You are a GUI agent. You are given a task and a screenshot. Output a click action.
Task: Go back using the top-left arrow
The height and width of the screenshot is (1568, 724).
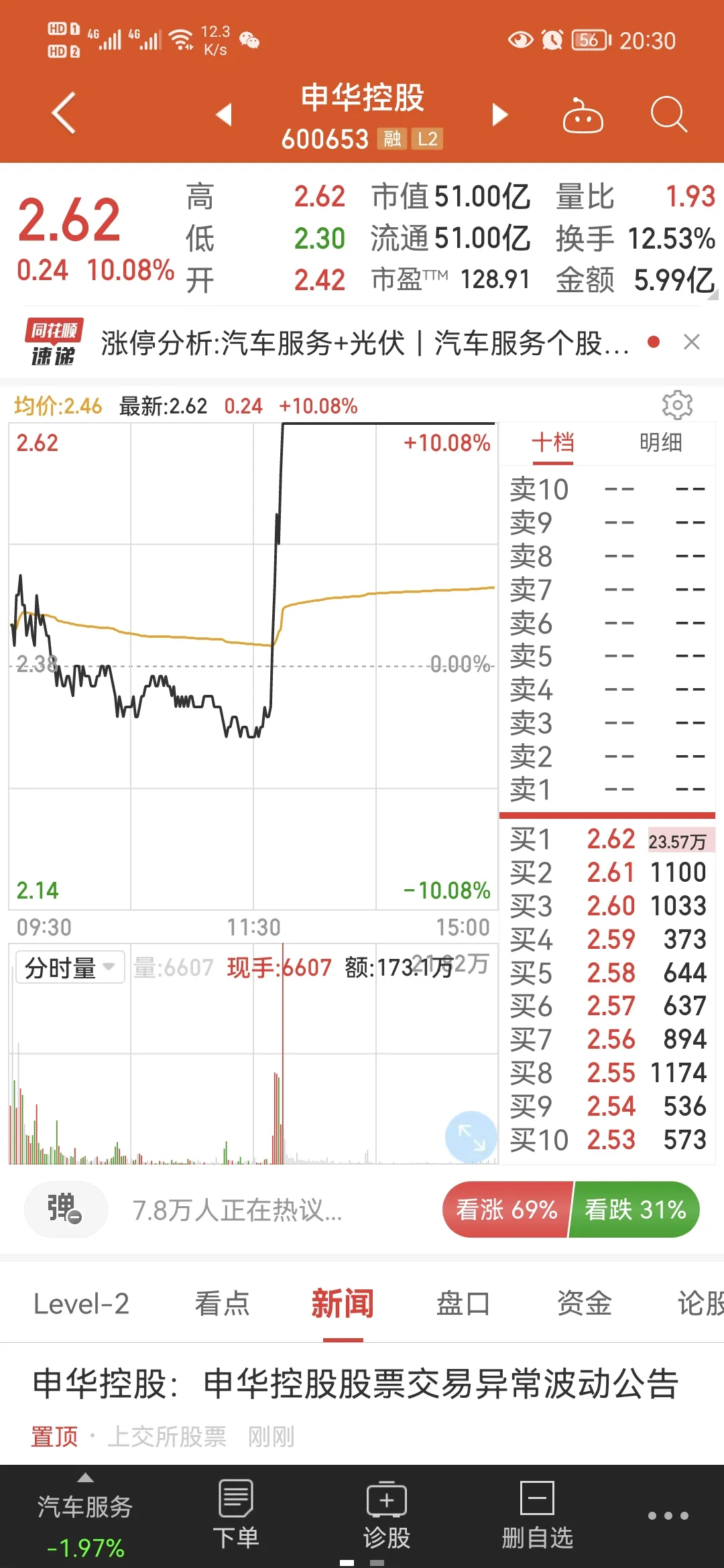coord(64,113)
